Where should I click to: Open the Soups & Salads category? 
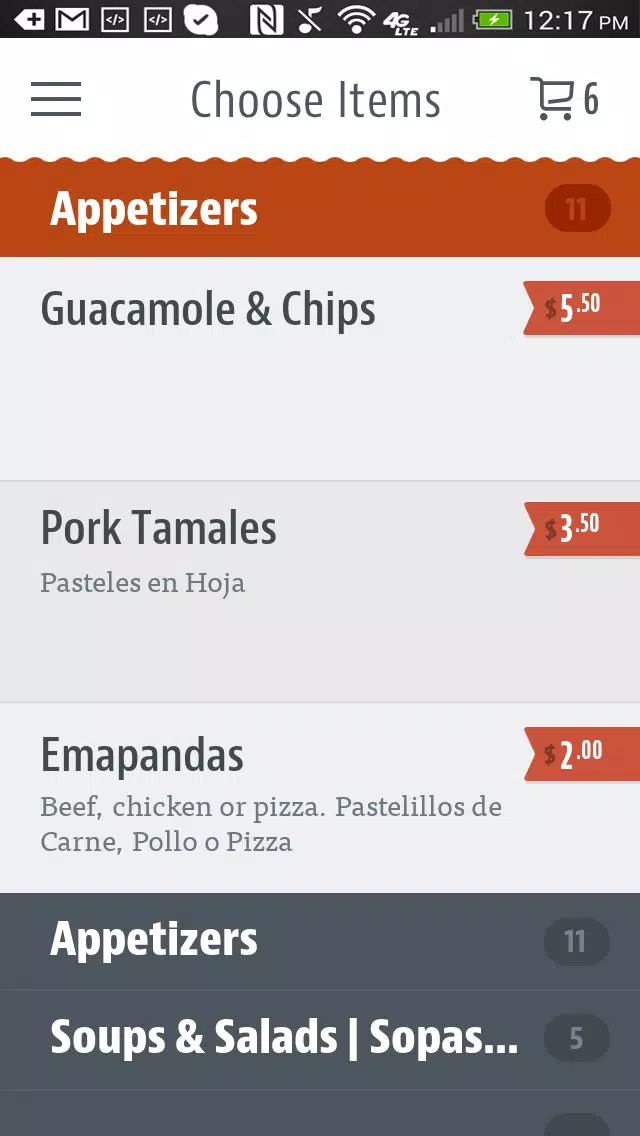[x=320, y=1040]
